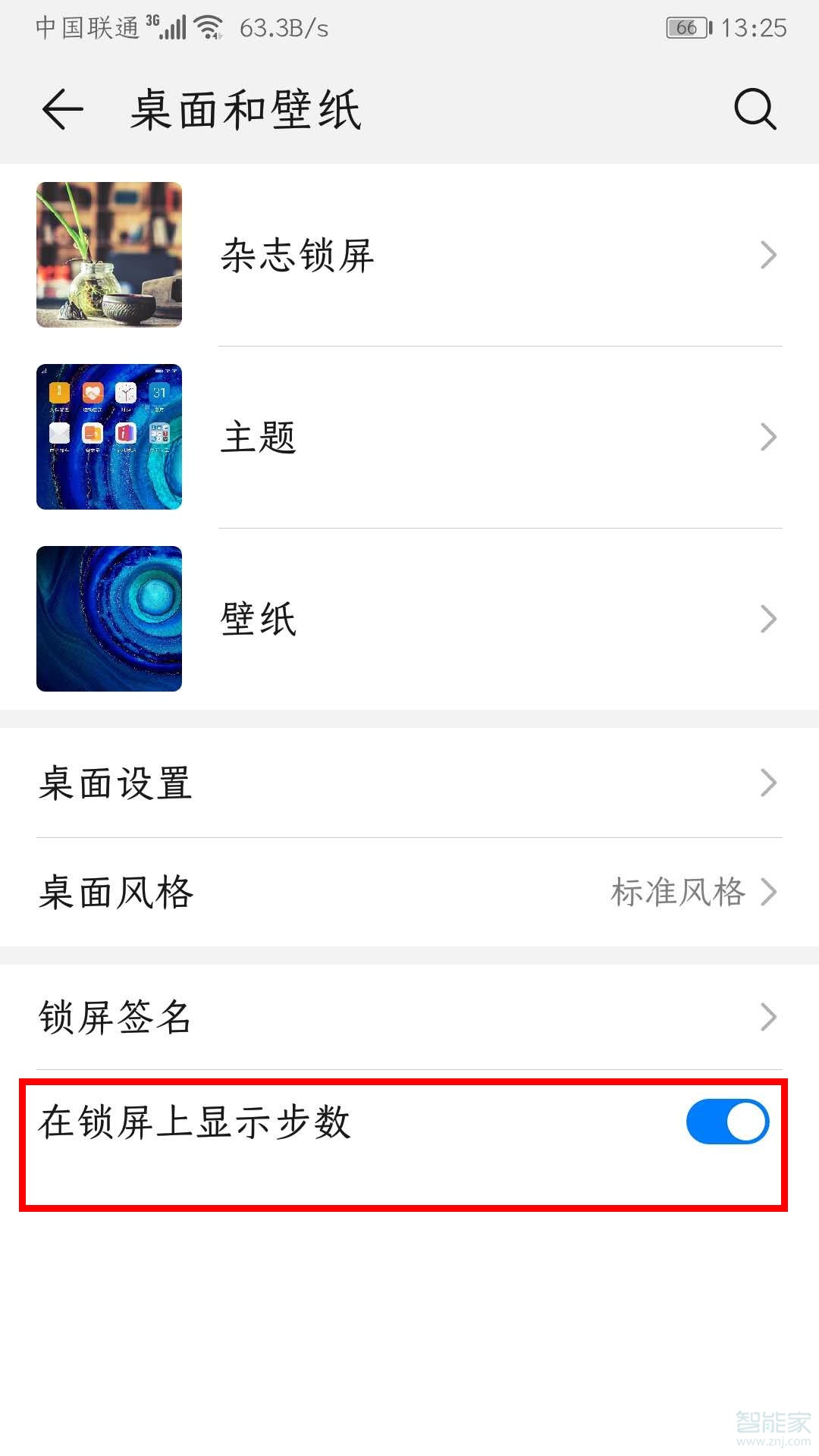The height and width of the screenshot is (1456, 819).
Task: Click the blue swirl wallpaper preview
Action: [109, 620]
